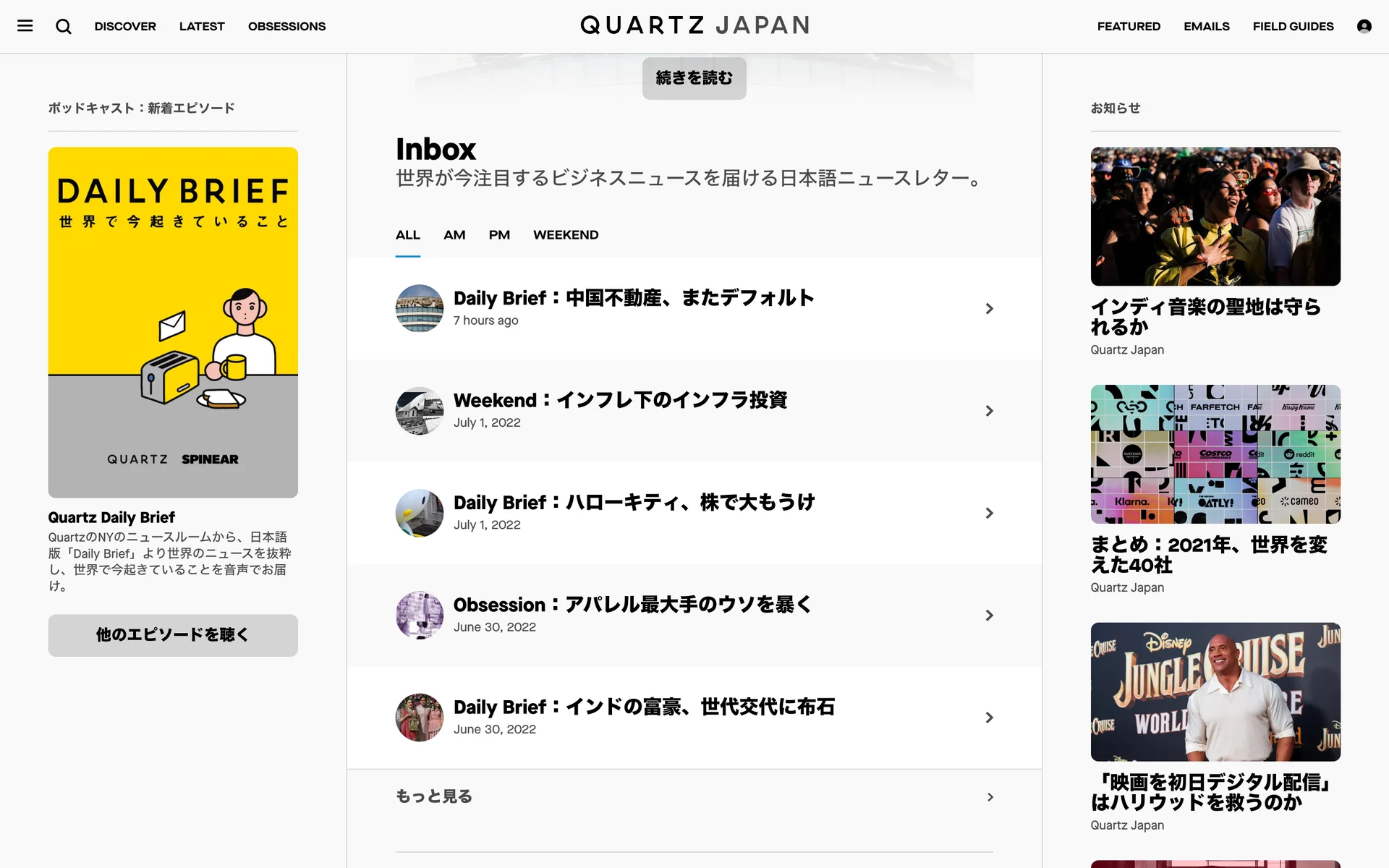The image size is (1389, 868).
Task: Open the Emails page
Action: click(x=1206, y=27)
